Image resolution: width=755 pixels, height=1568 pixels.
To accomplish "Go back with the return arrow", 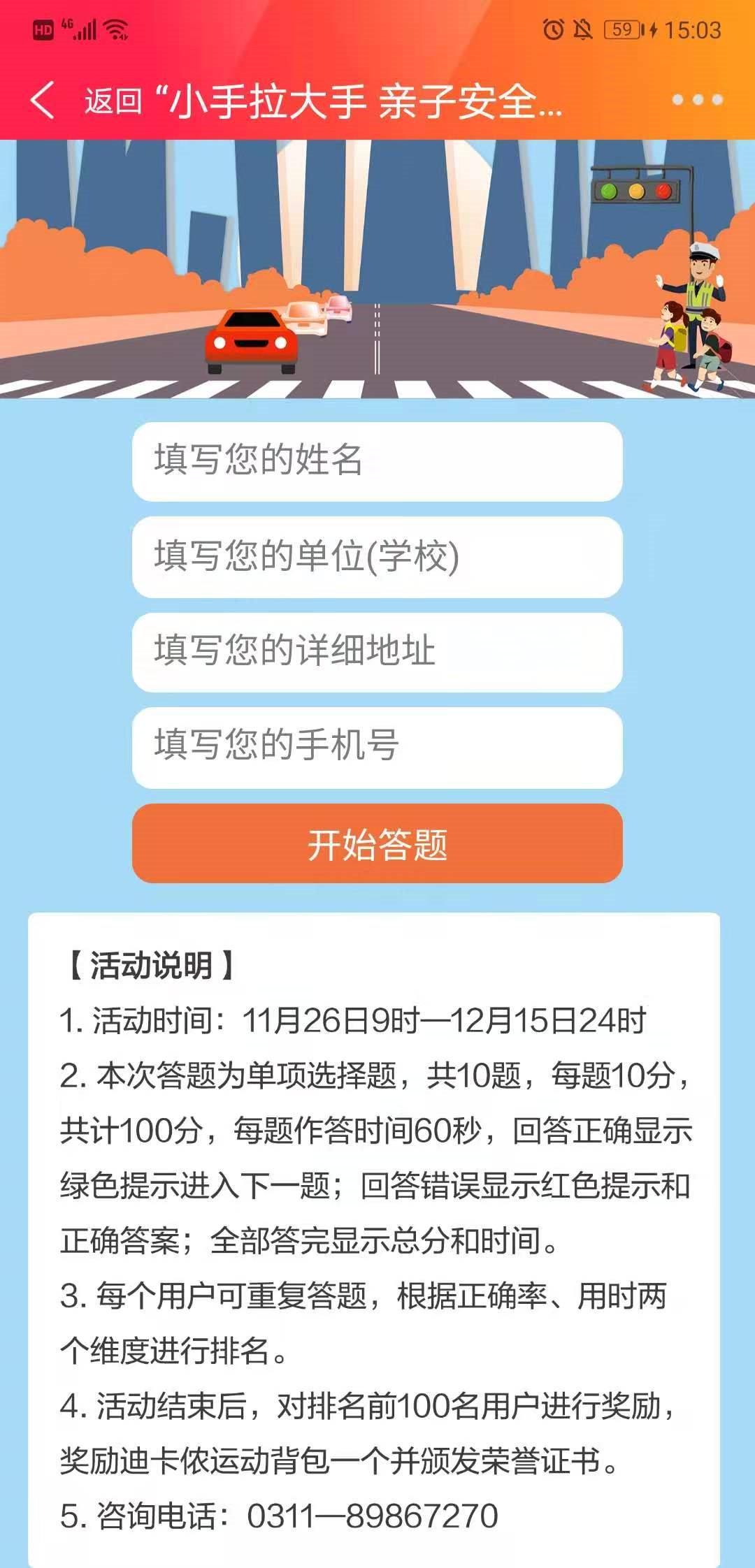I will [43, 100].
